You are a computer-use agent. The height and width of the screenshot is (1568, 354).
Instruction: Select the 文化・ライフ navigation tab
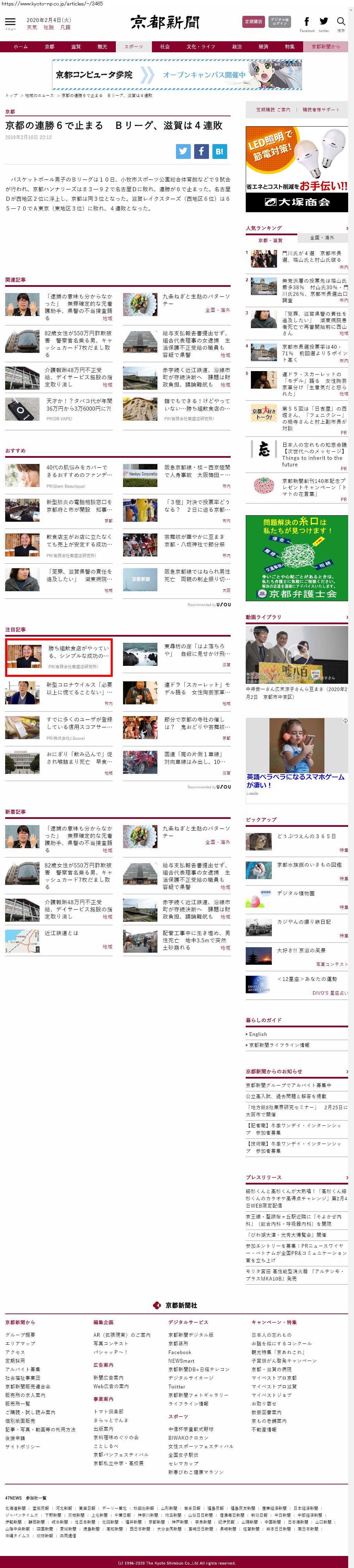(x=201, y=46)
